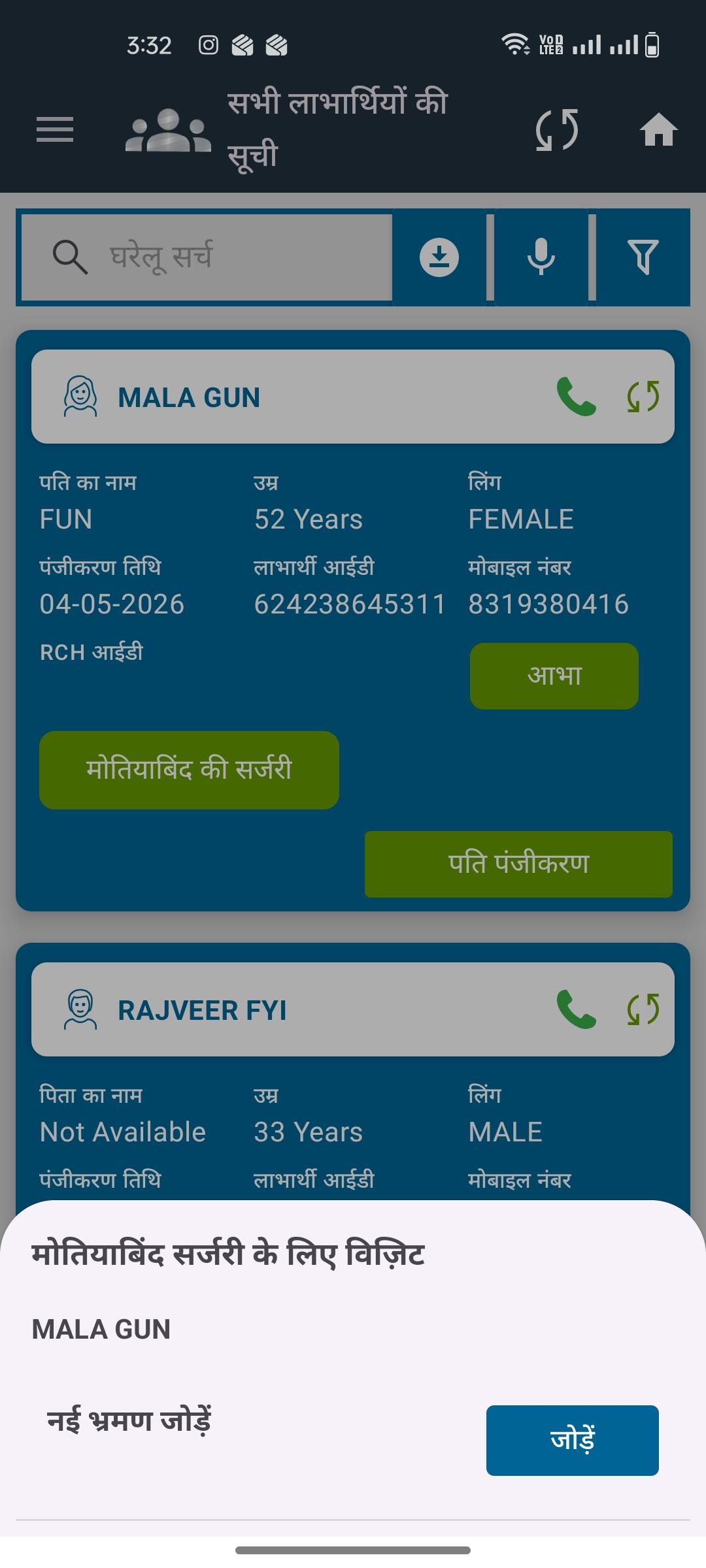Tap the आभा button on MALA GUN's card

point(554,676)
